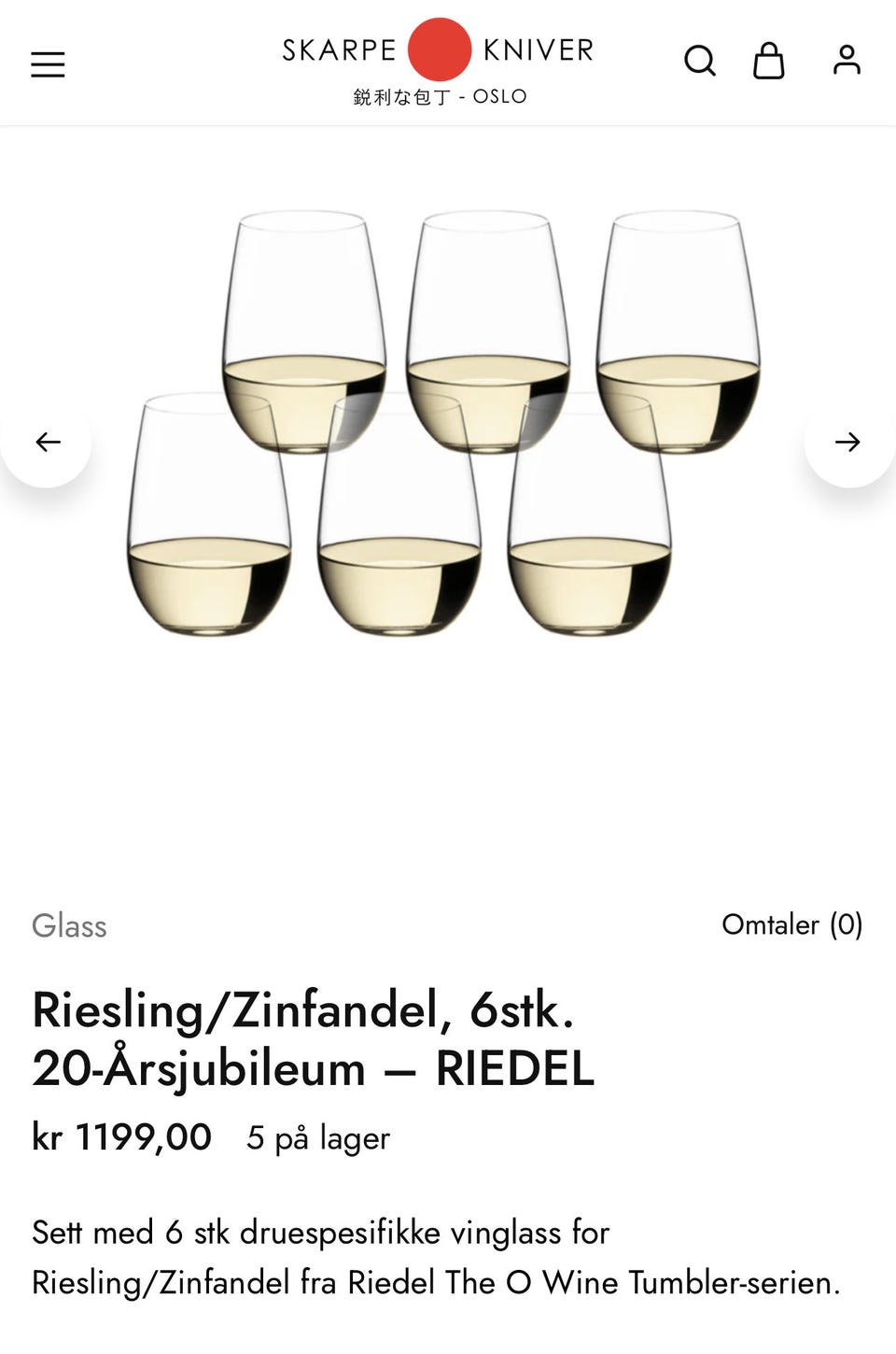The image size is (896, 1354).
Task: Open the hamburger navigation menu
Action: click(x=48, y=63)
